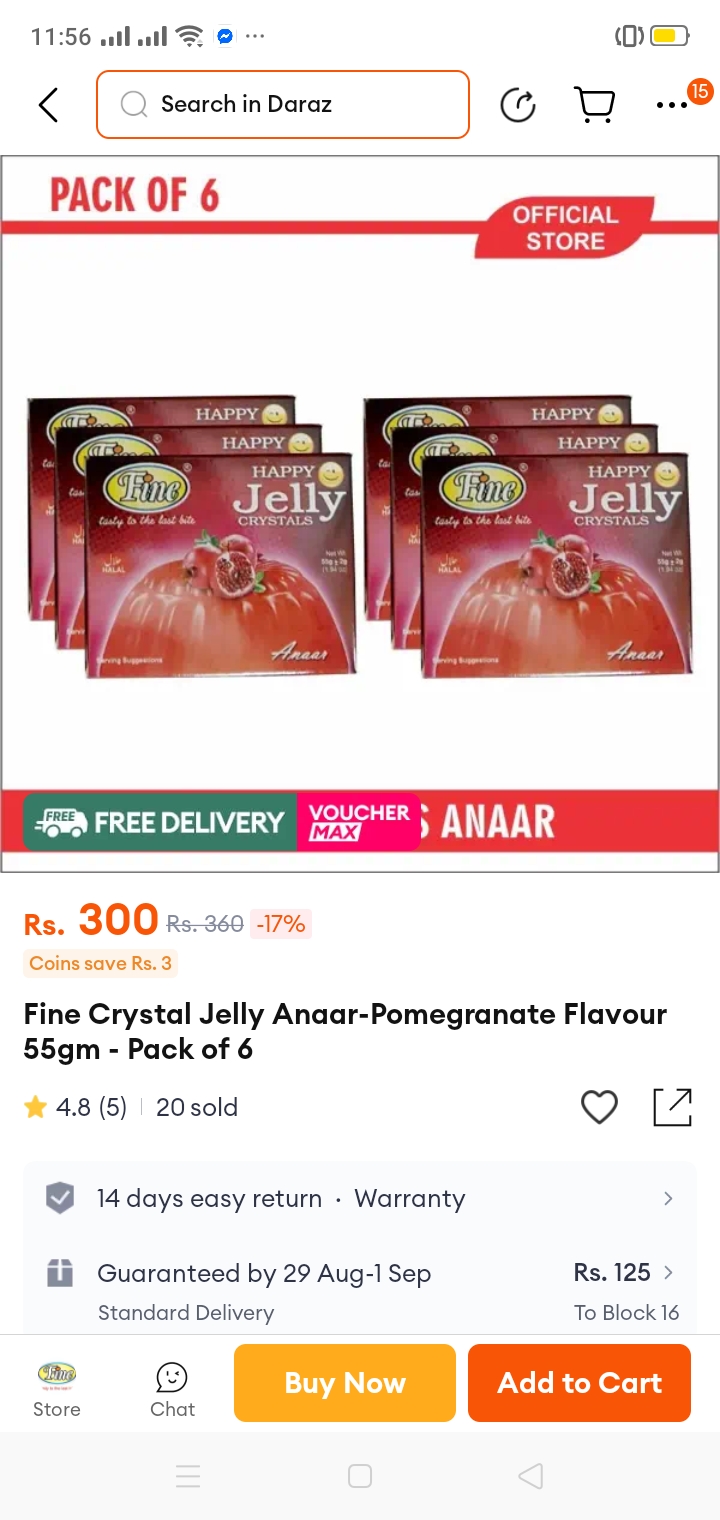Image resolution: width=720 pixels, height=1520 pixels.
Task: Tap system back button in navigation bar
Action: 531,1476
